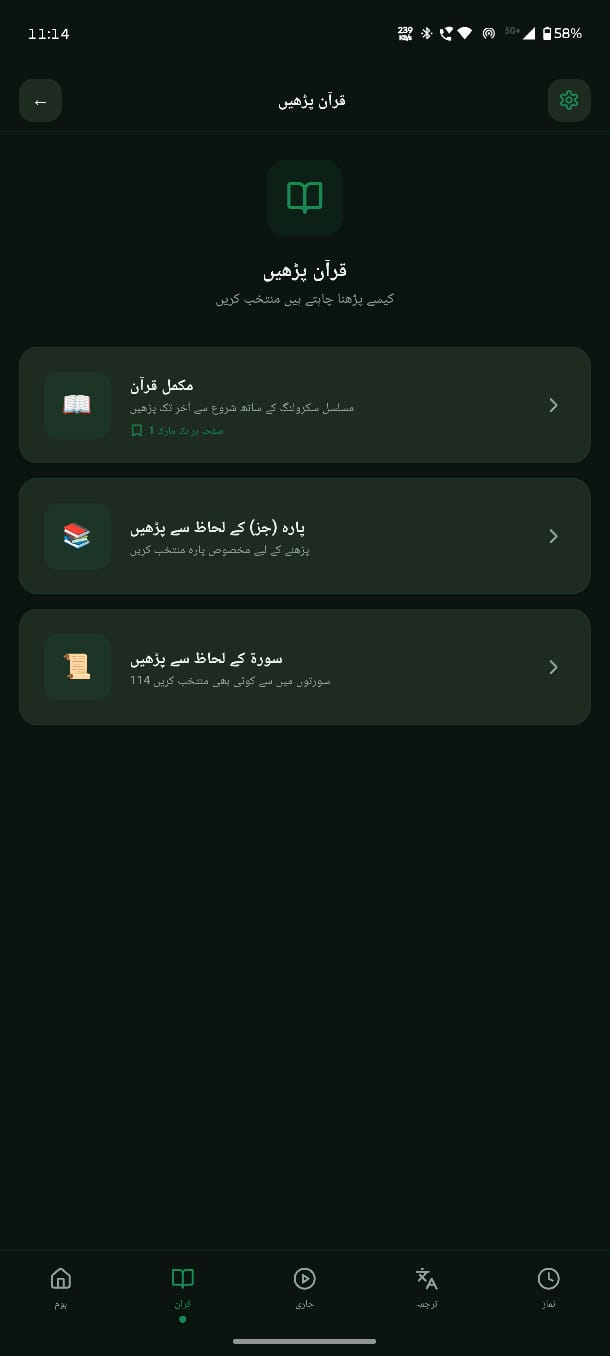
Task: Select پارہ (جز) کے لحاظ سے پڑھیں
Action: click(304, 536)
